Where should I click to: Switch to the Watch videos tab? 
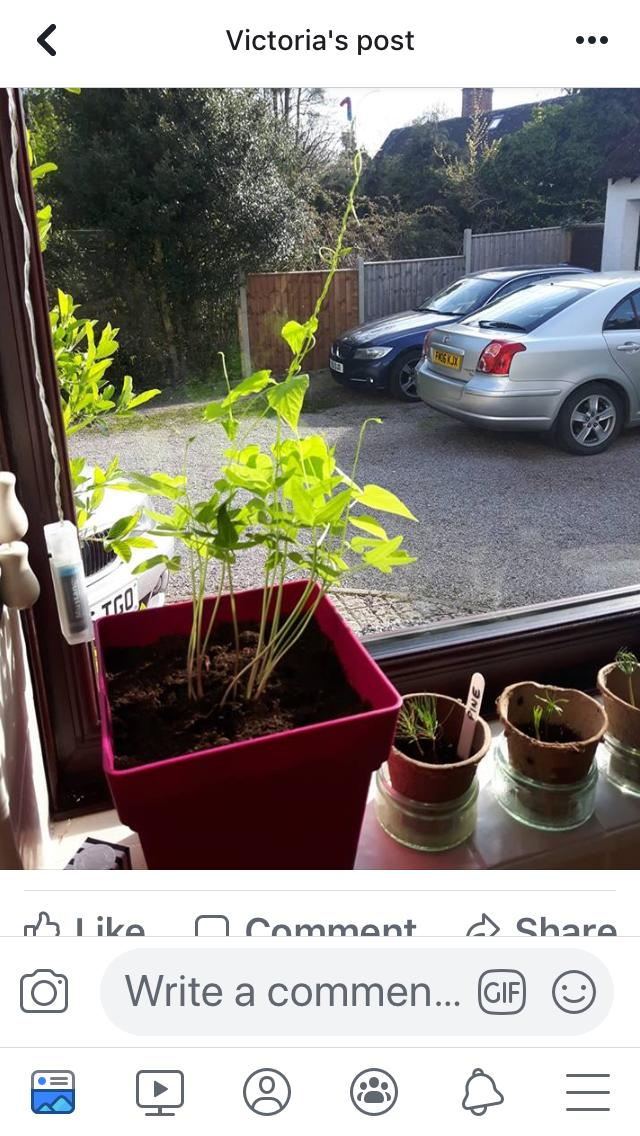160,1092
